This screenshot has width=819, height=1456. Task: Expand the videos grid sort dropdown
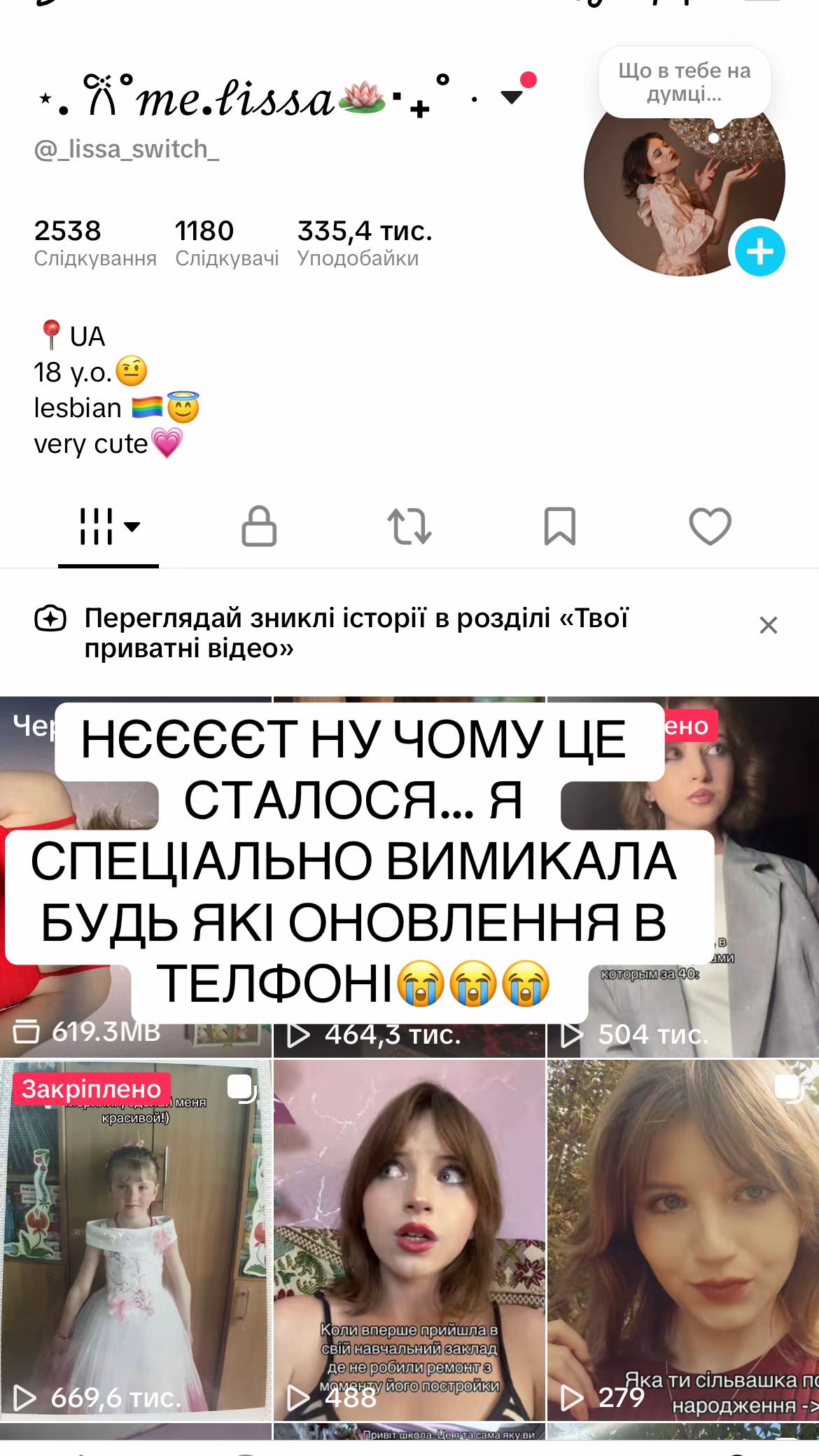108,526
